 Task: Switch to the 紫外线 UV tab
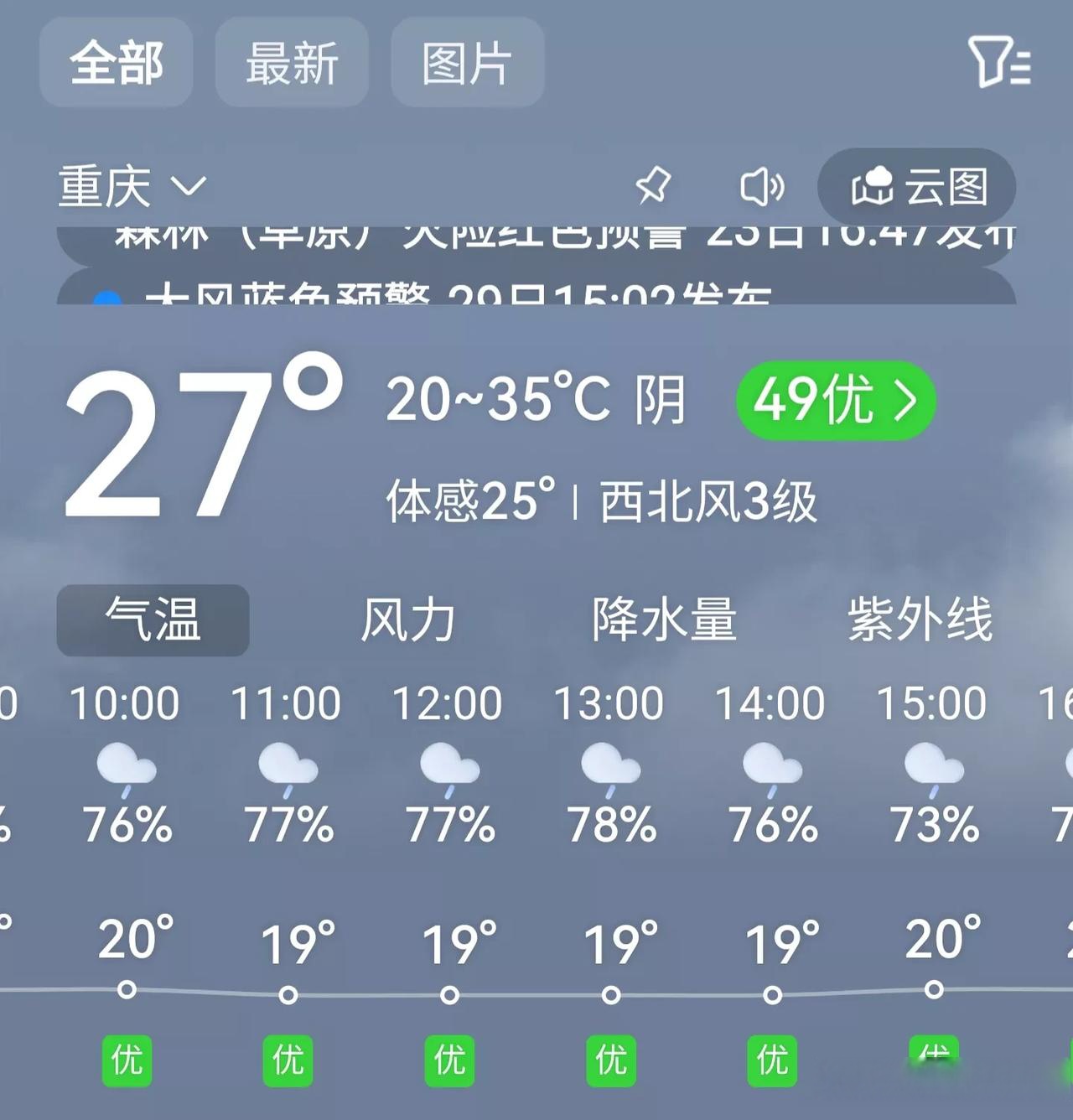click(x=920, y=620)
